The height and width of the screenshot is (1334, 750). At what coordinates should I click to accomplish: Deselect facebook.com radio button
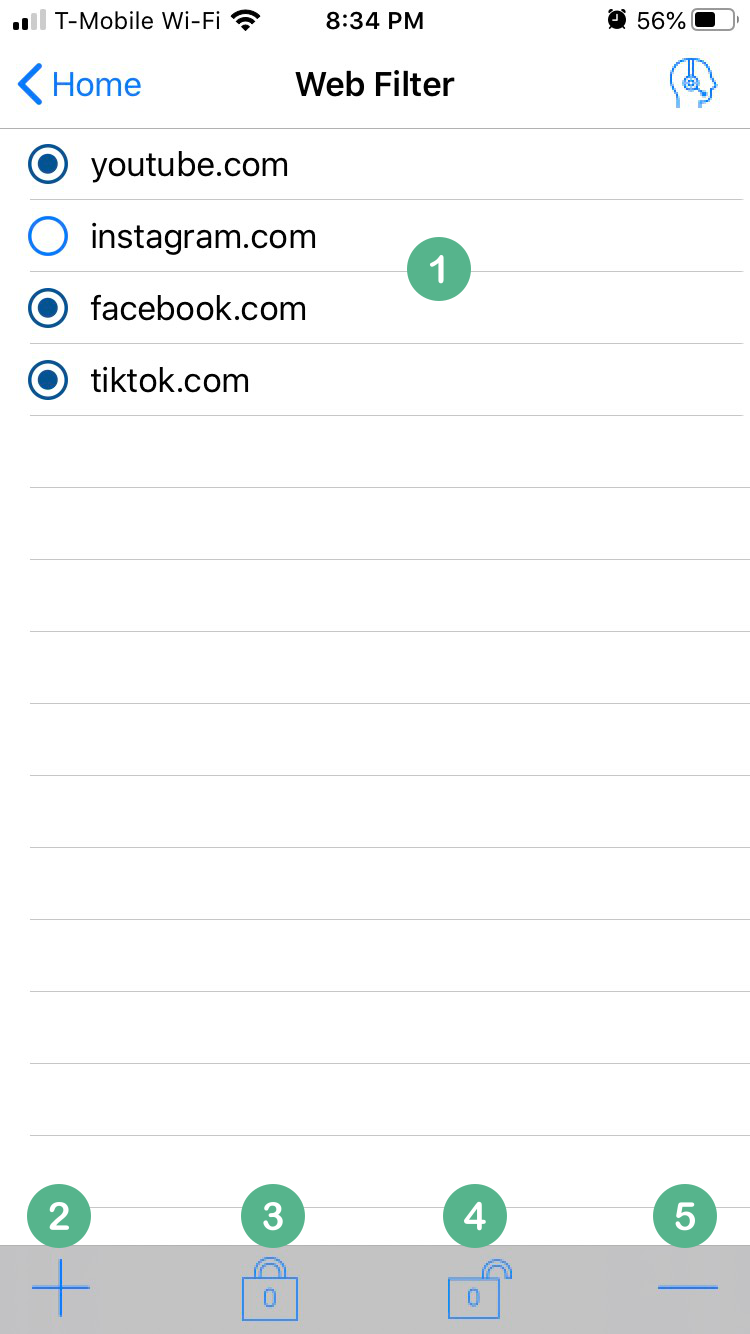click(48, 309)
